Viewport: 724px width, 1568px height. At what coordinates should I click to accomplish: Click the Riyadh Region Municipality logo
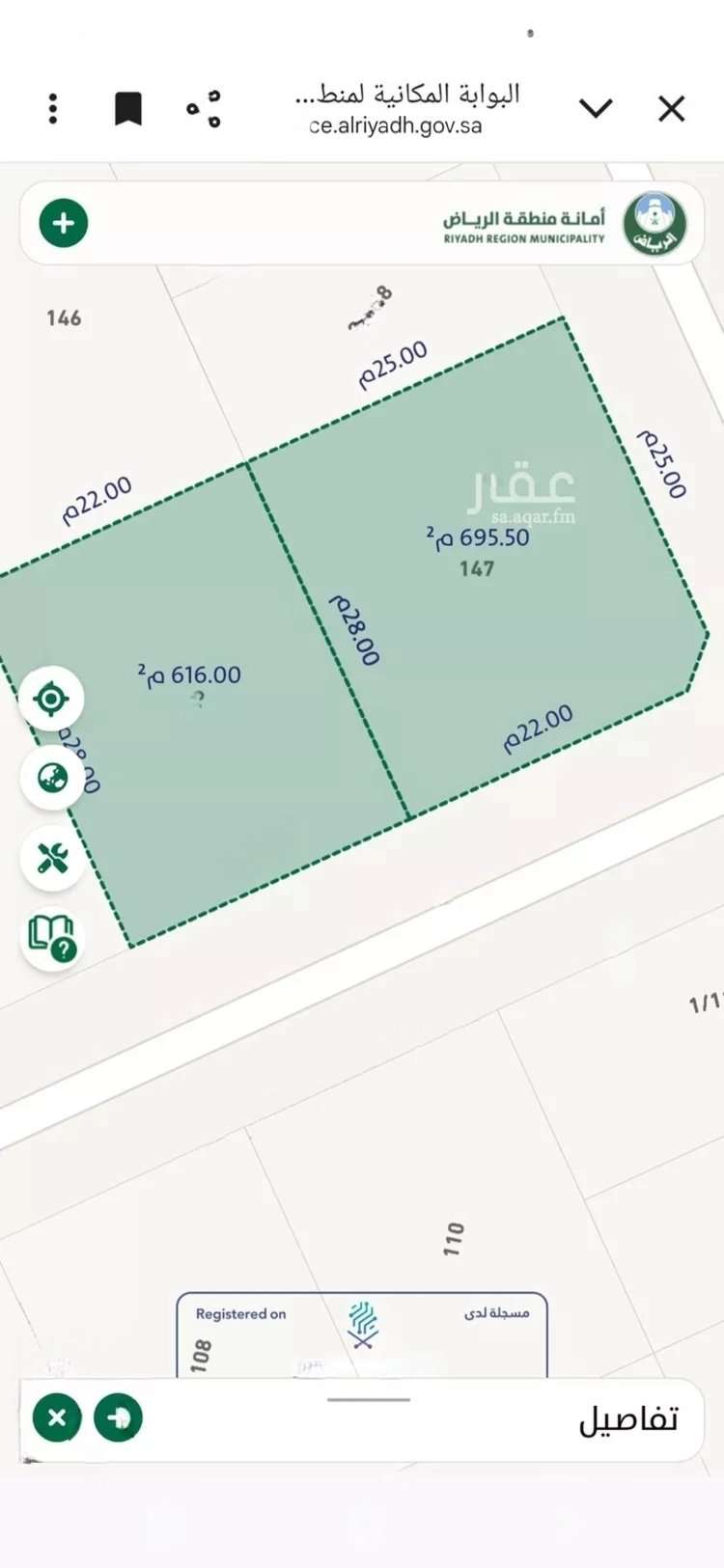pos(653,223)
